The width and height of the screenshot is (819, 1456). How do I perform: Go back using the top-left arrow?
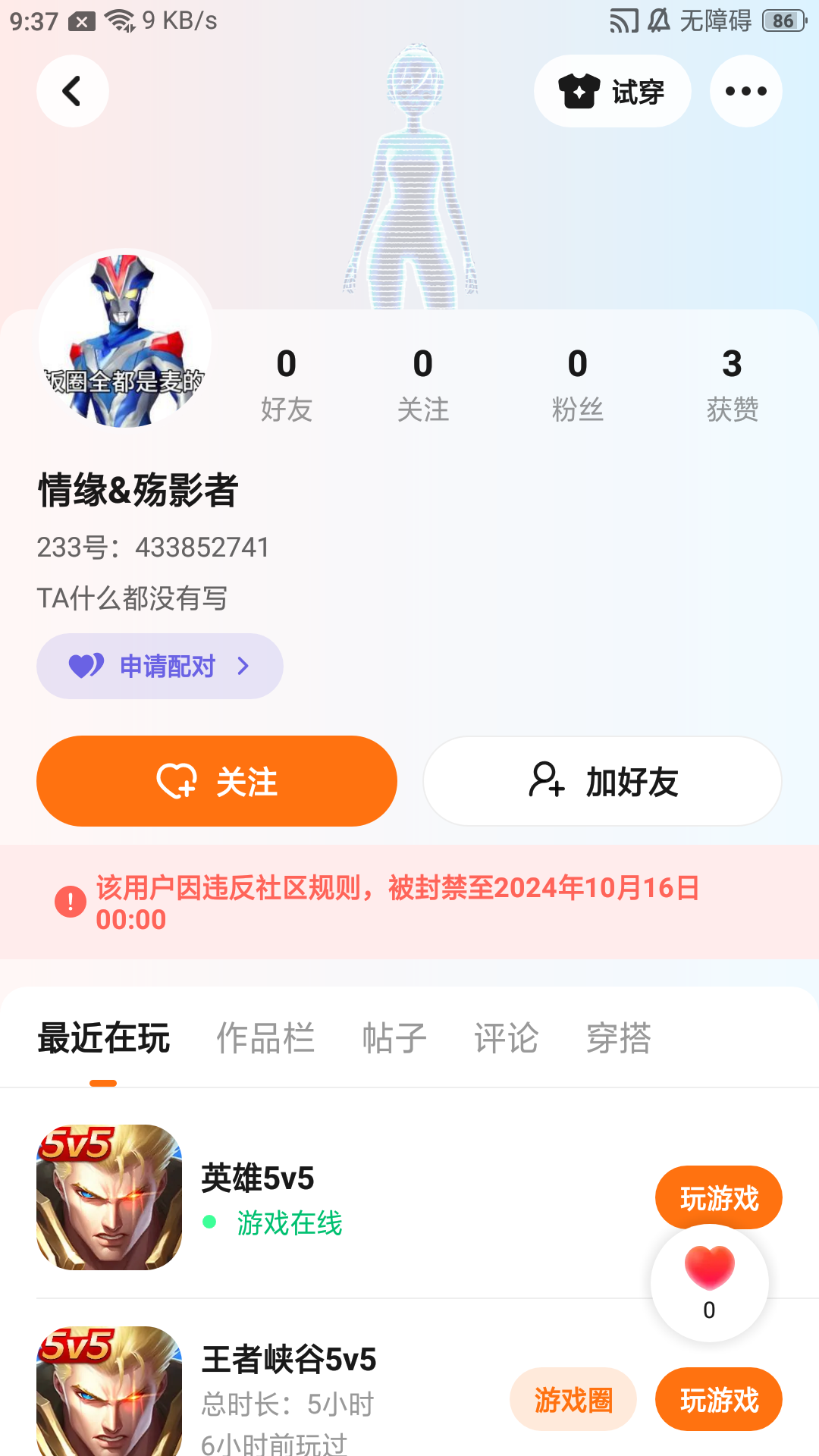tap(73, 91)
